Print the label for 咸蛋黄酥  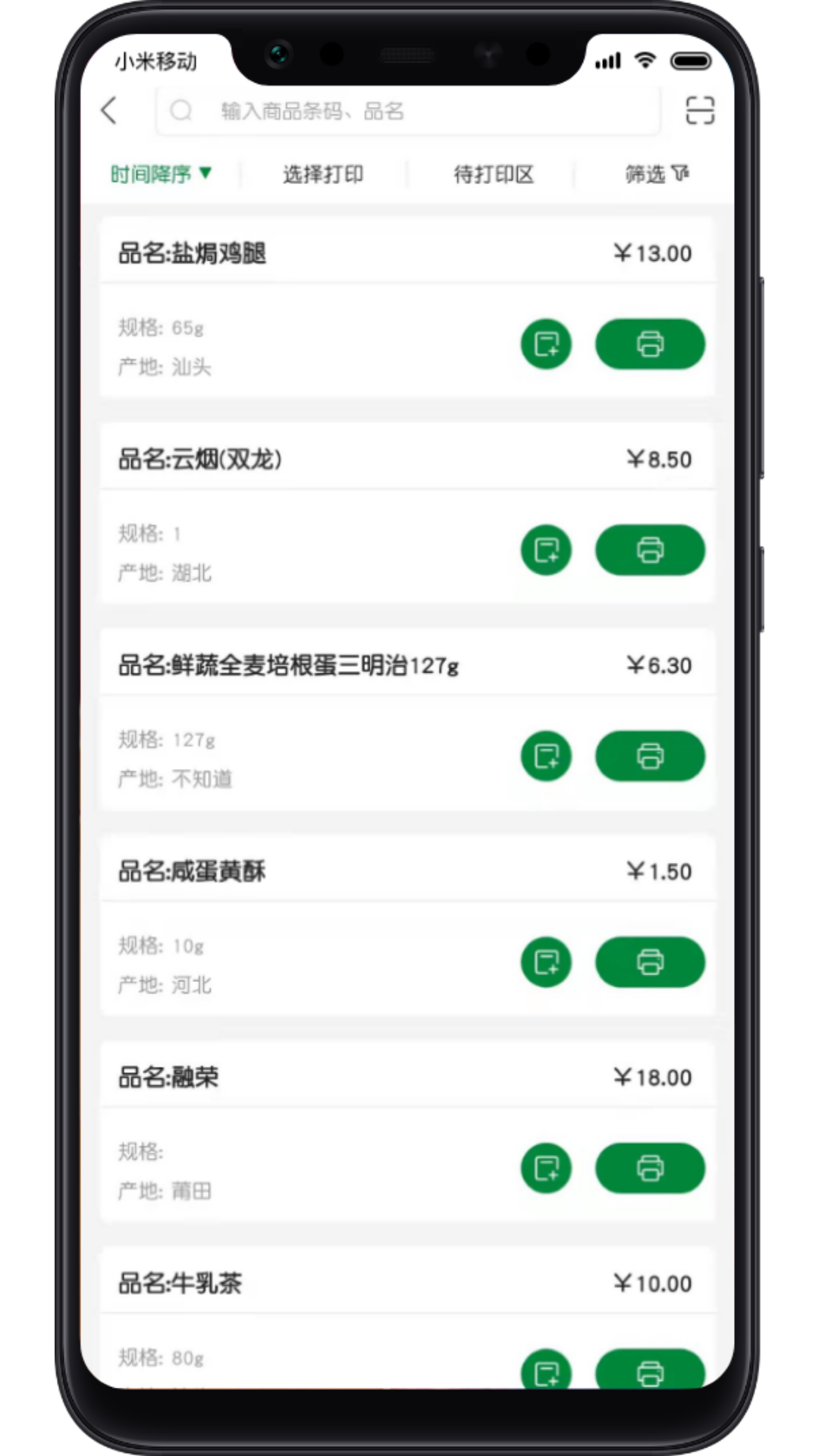pos(650,962)
